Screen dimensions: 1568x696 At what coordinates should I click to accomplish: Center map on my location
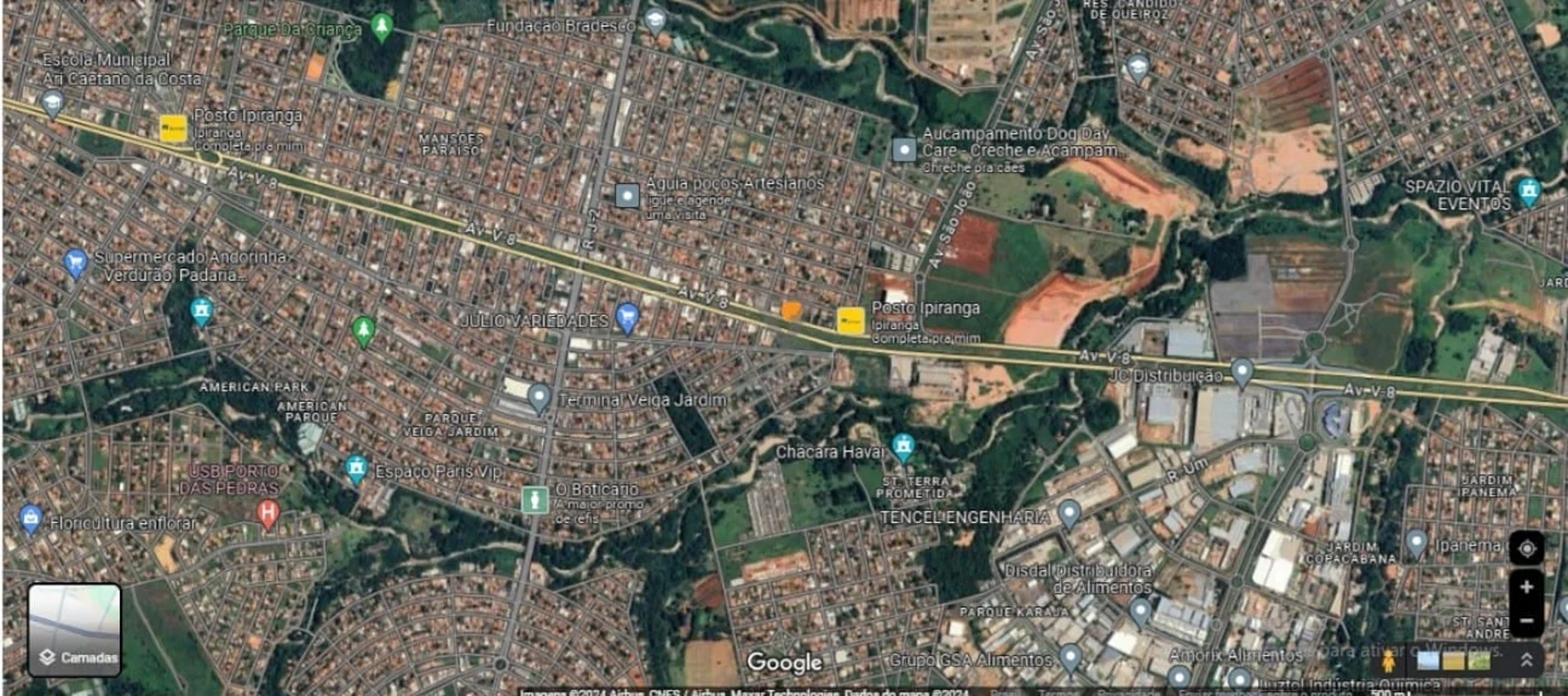pos(1526,549)
